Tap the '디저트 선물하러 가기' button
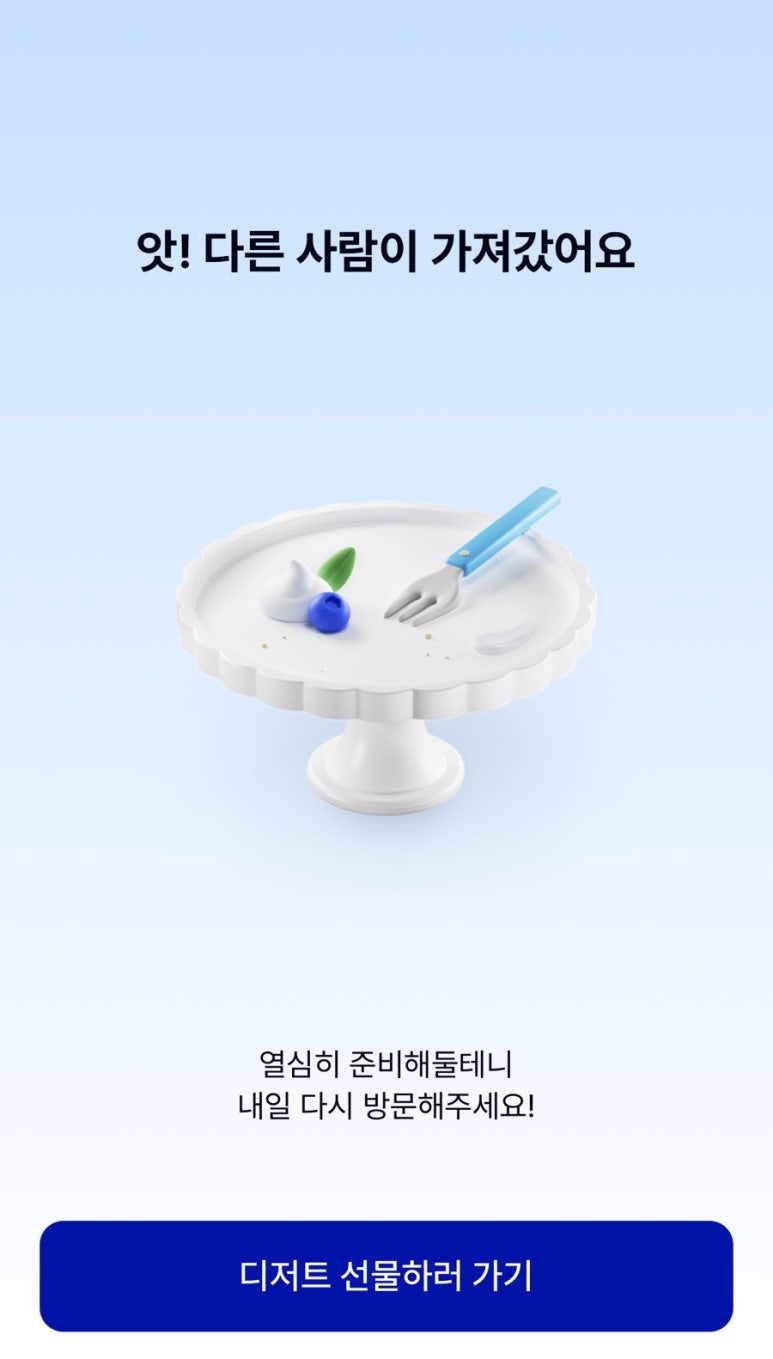773x1359 pixels. [386, 1275]
